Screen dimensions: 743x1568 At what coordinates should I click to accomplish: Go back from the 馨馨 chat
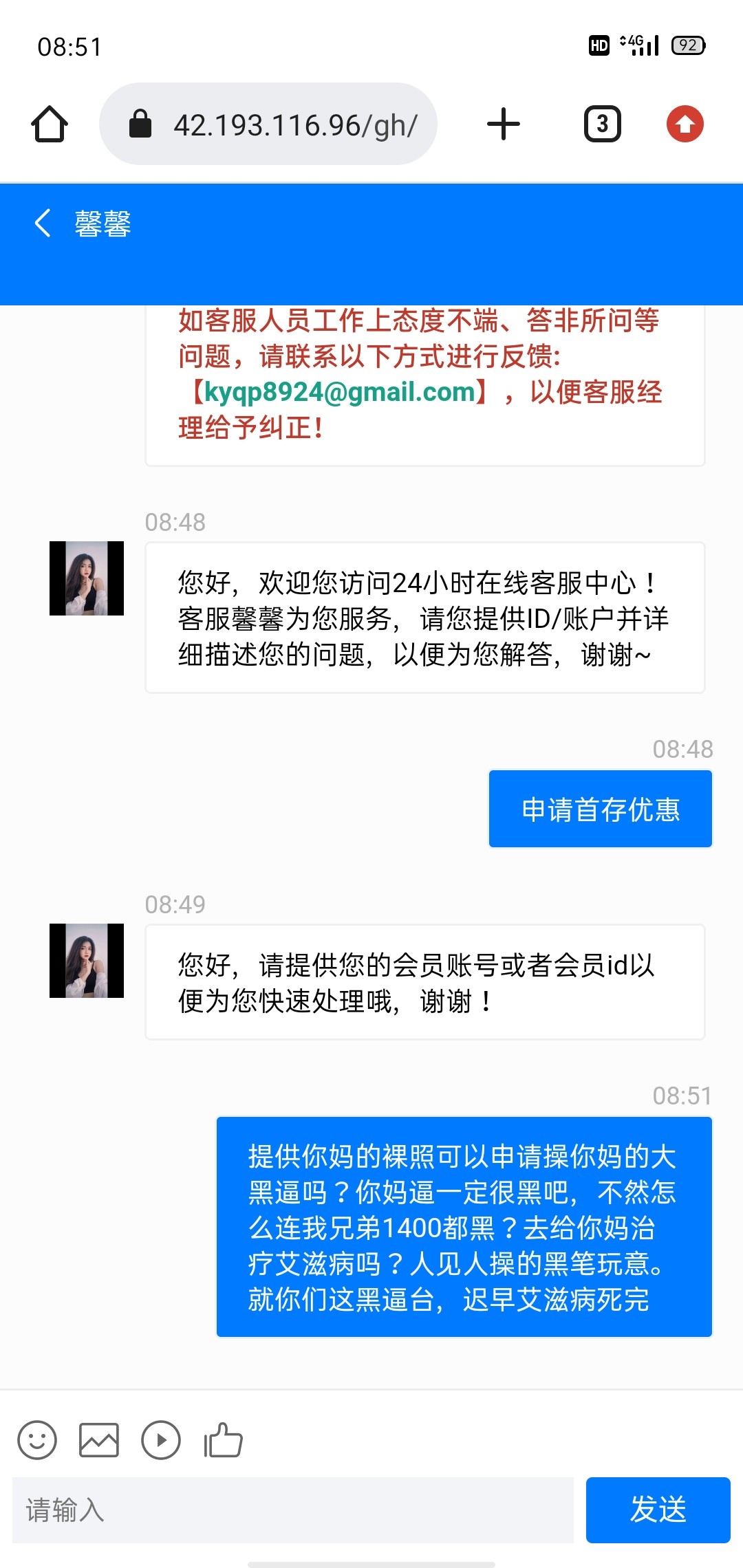(x=43, y=224)
